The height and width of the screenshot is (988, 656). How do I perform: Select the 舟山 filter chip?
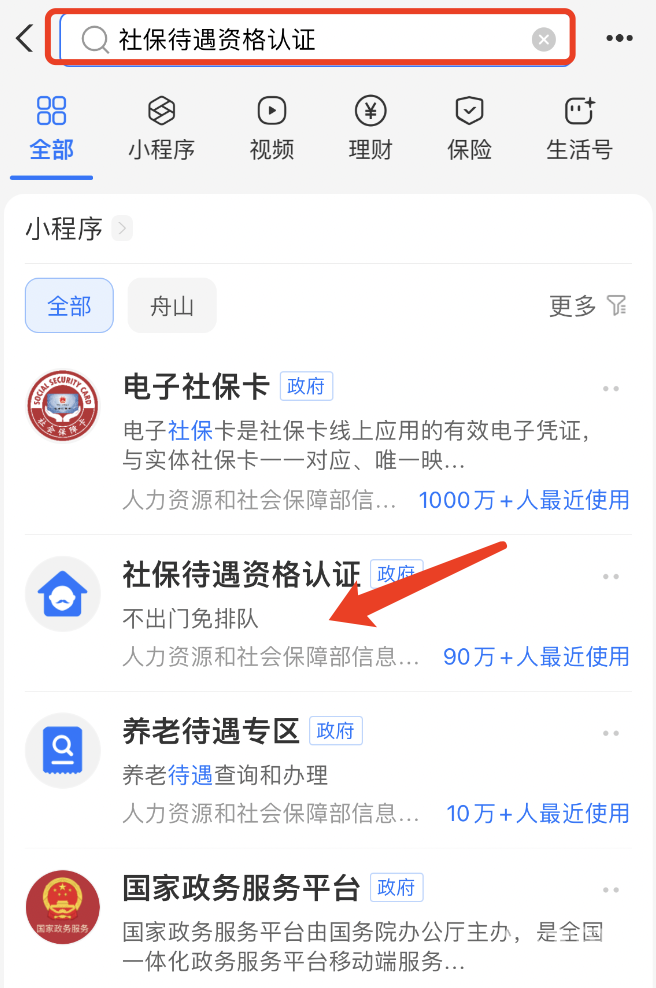coord(172,306)
